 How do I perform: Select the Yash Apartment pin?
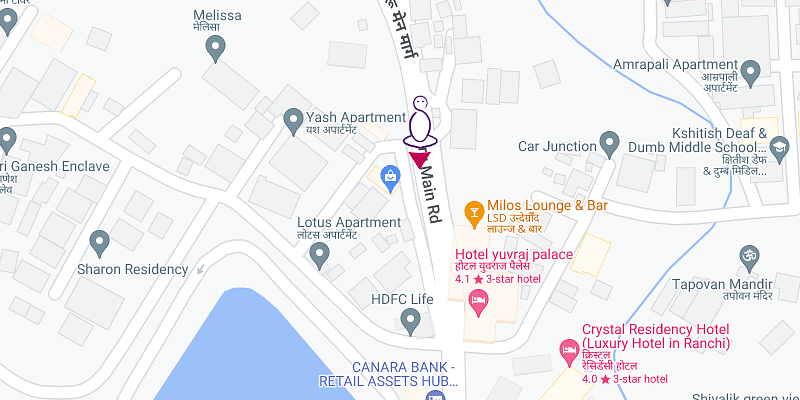293,121
